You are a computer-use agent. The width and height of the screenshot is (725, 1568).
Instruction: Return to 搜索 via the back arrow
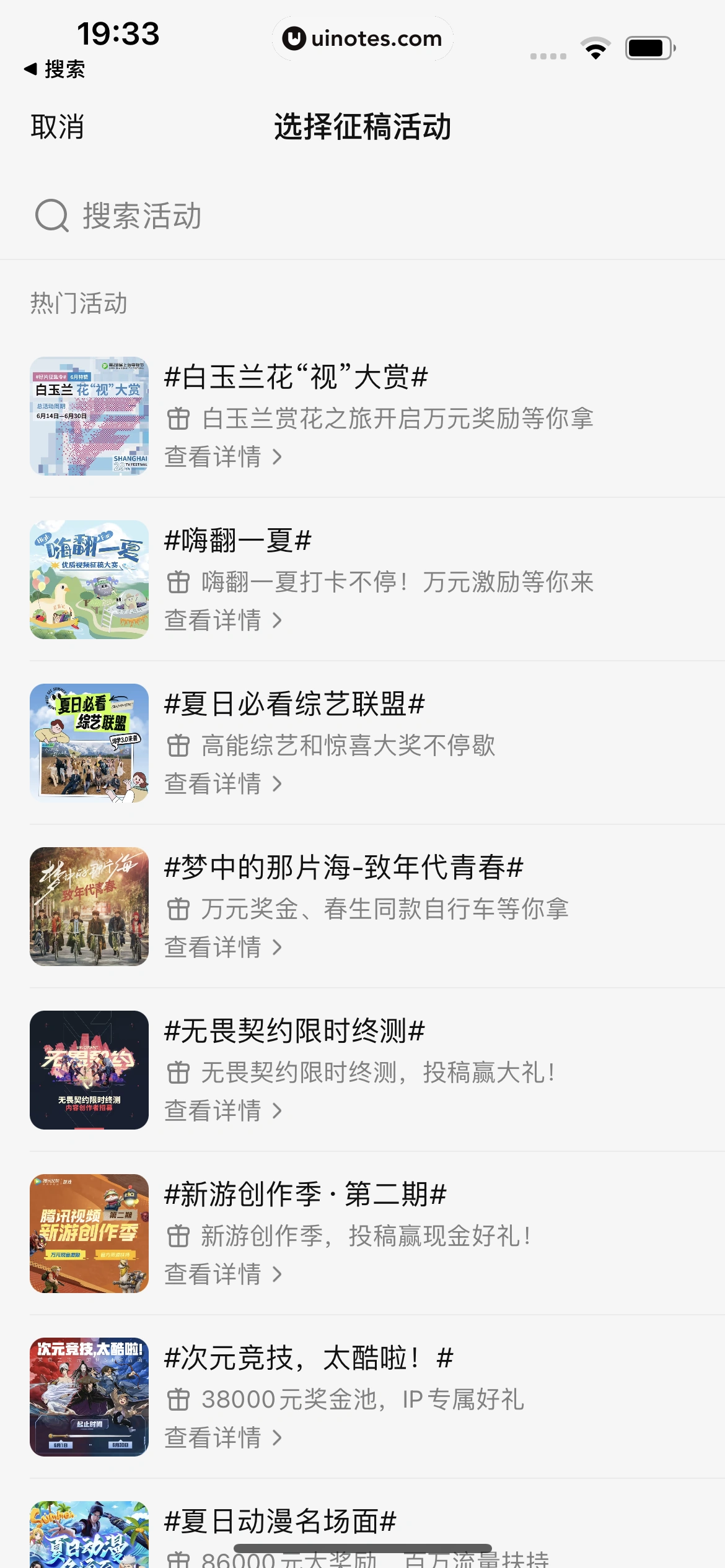pos(55,69)
